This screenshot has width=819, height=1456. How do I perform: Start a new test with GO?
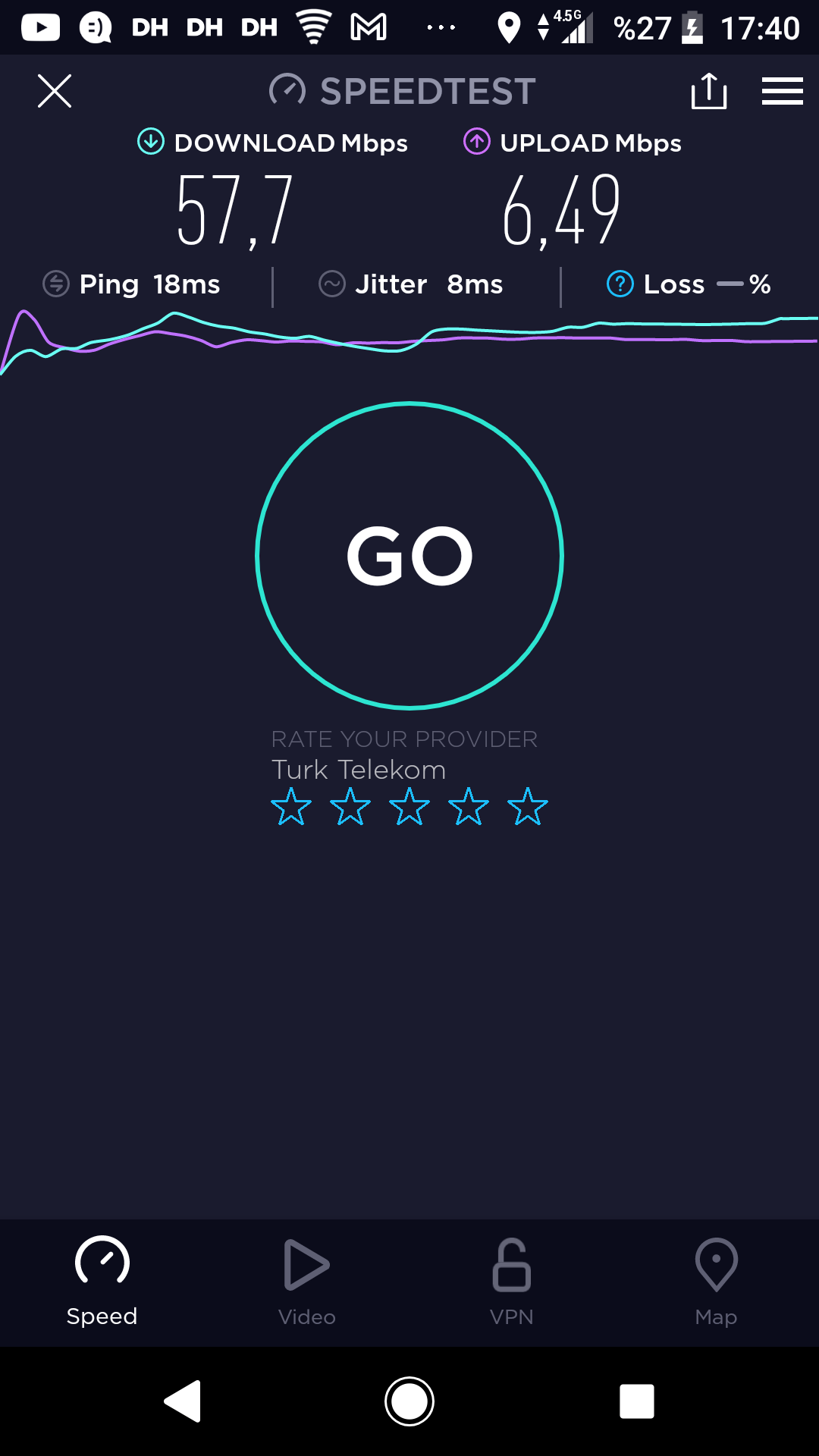409,556
